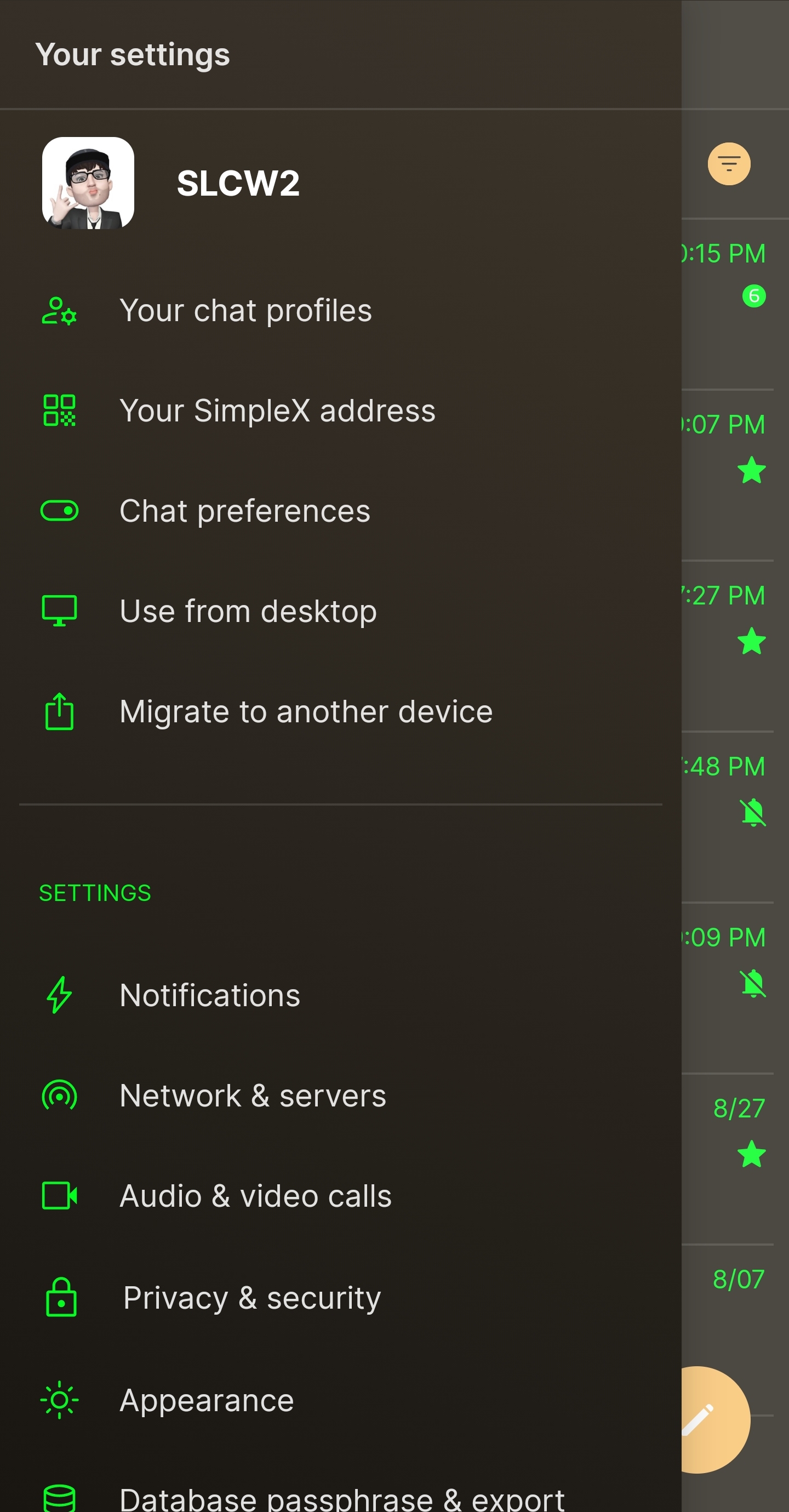The width and height of the screenshot is (789, 1512).
Task: Open the SLCW2 profile
Action: pos(238,183)
